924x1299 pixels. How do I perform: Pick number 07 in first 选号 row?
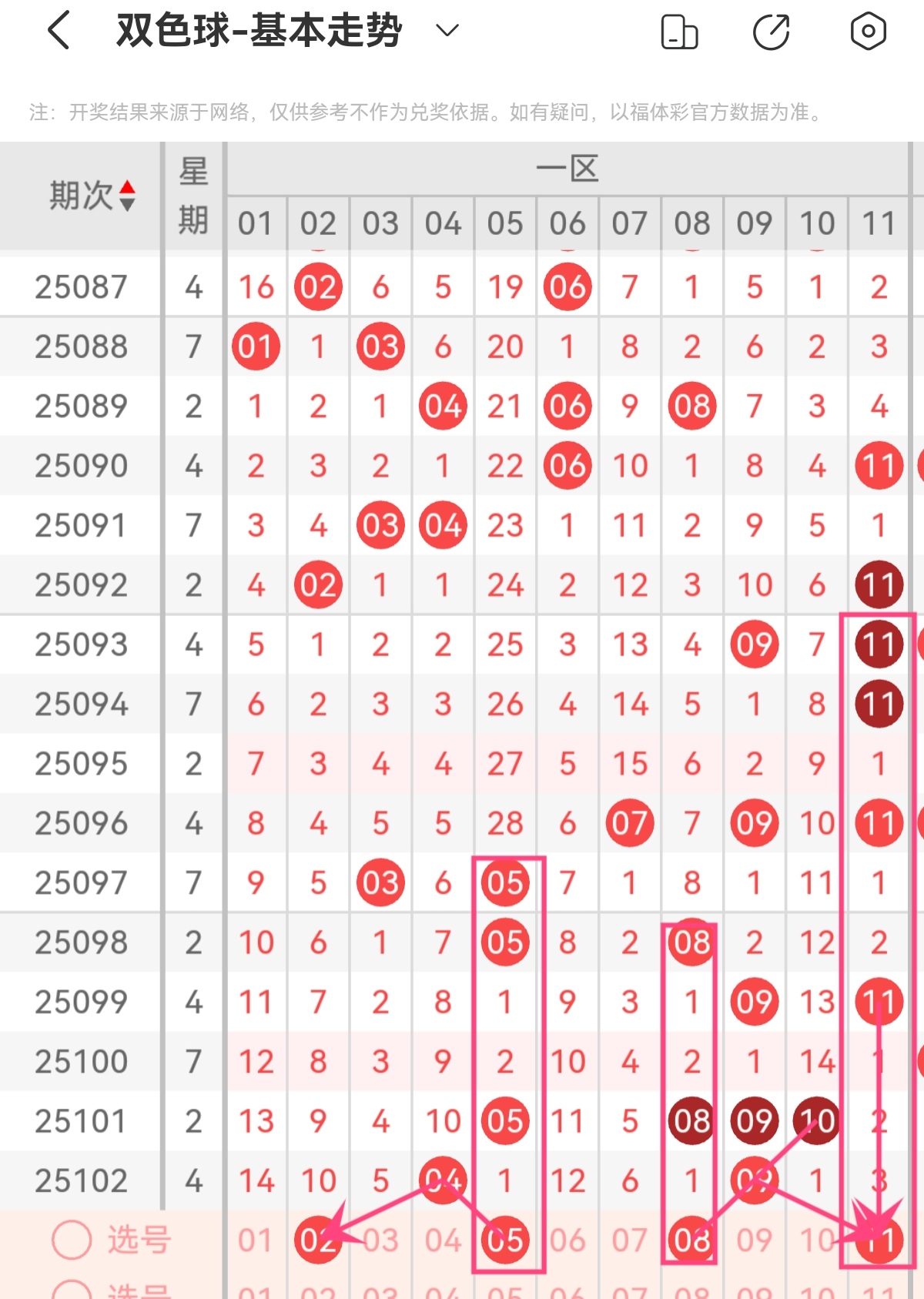(630, 1240)
